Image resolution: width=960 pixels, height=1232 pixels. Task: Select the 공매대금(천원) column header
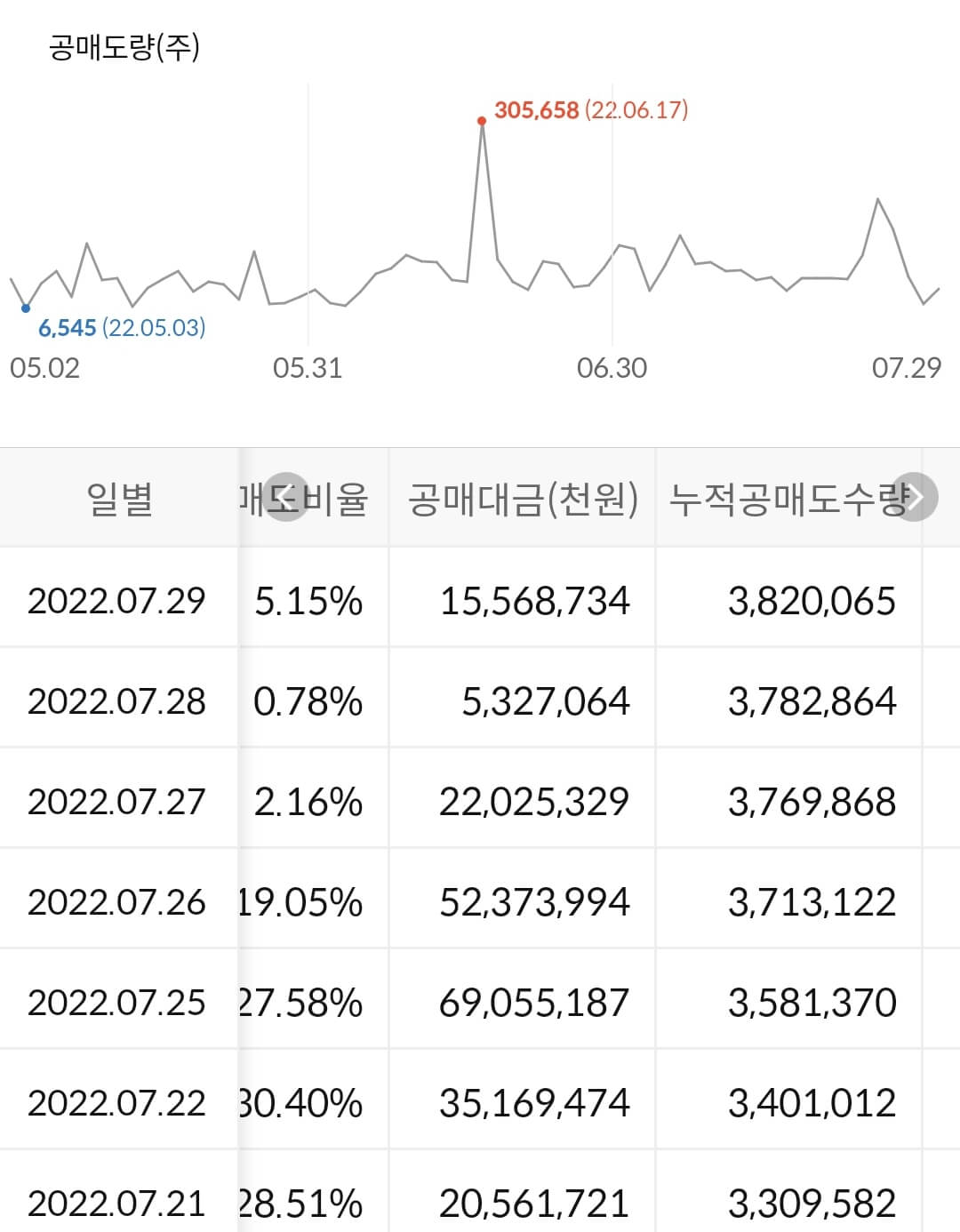(x=522, y=498)
